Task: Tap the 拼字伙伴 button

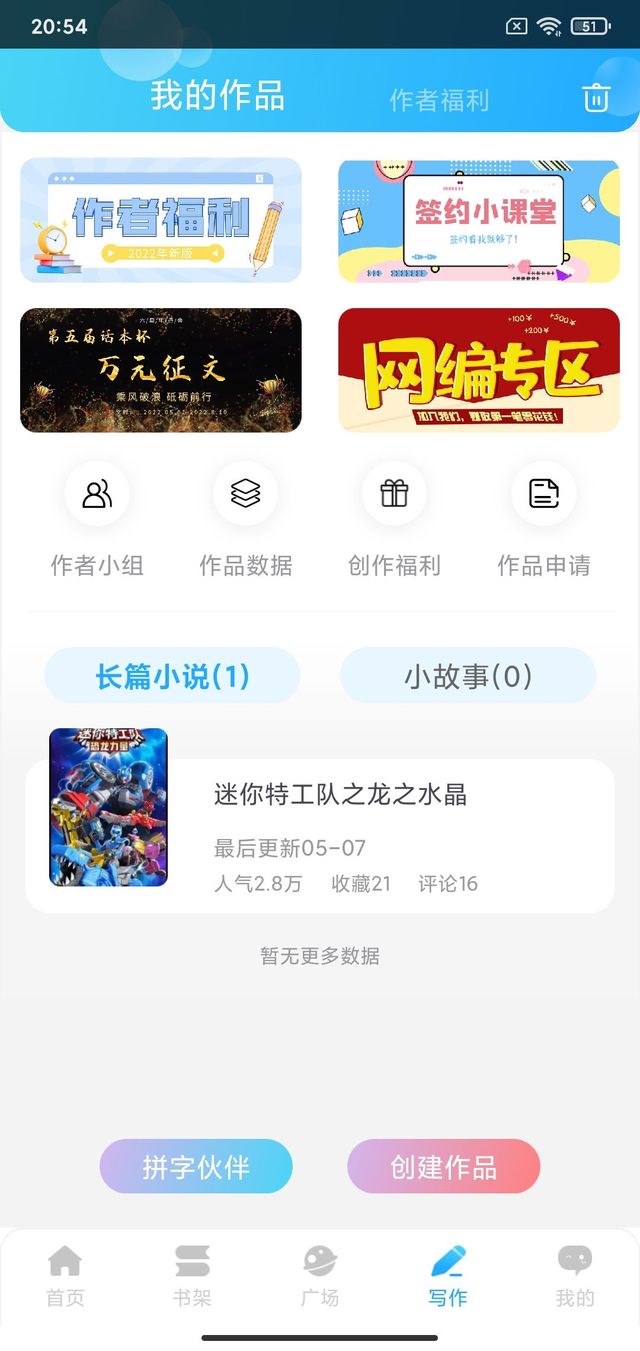Action: pos(196,1166)
